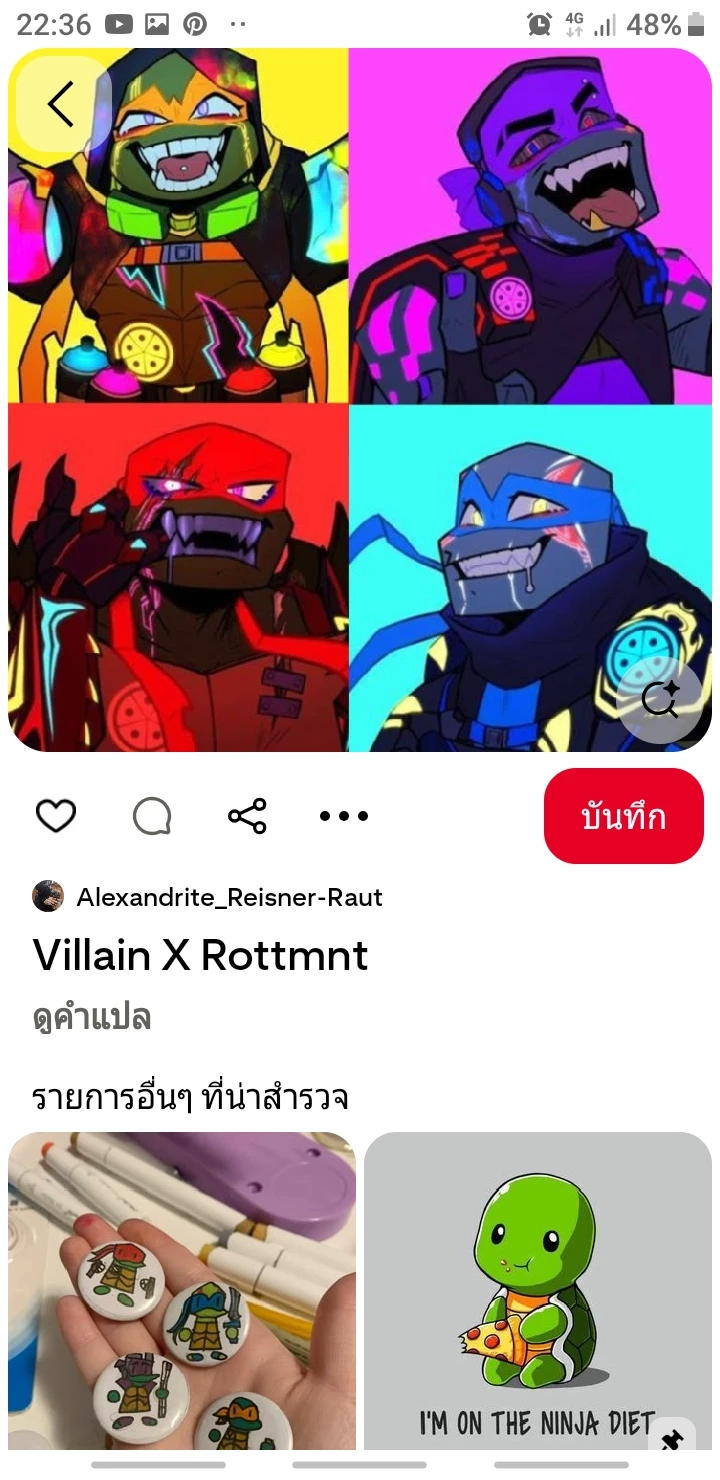Like this pin with the heart

56,816
